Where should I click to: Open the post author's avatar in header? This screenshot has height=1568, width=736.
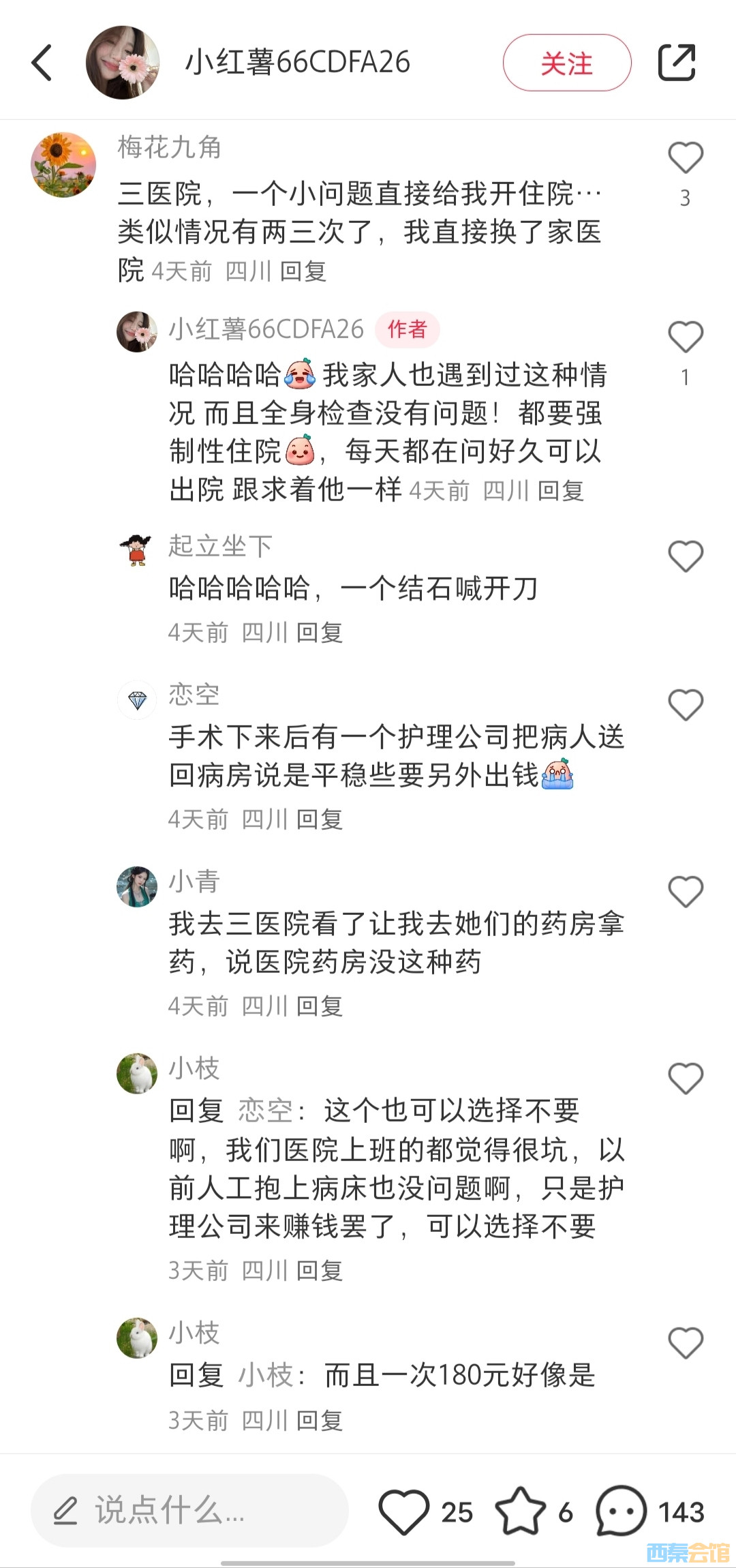click(x=123, y=63)
